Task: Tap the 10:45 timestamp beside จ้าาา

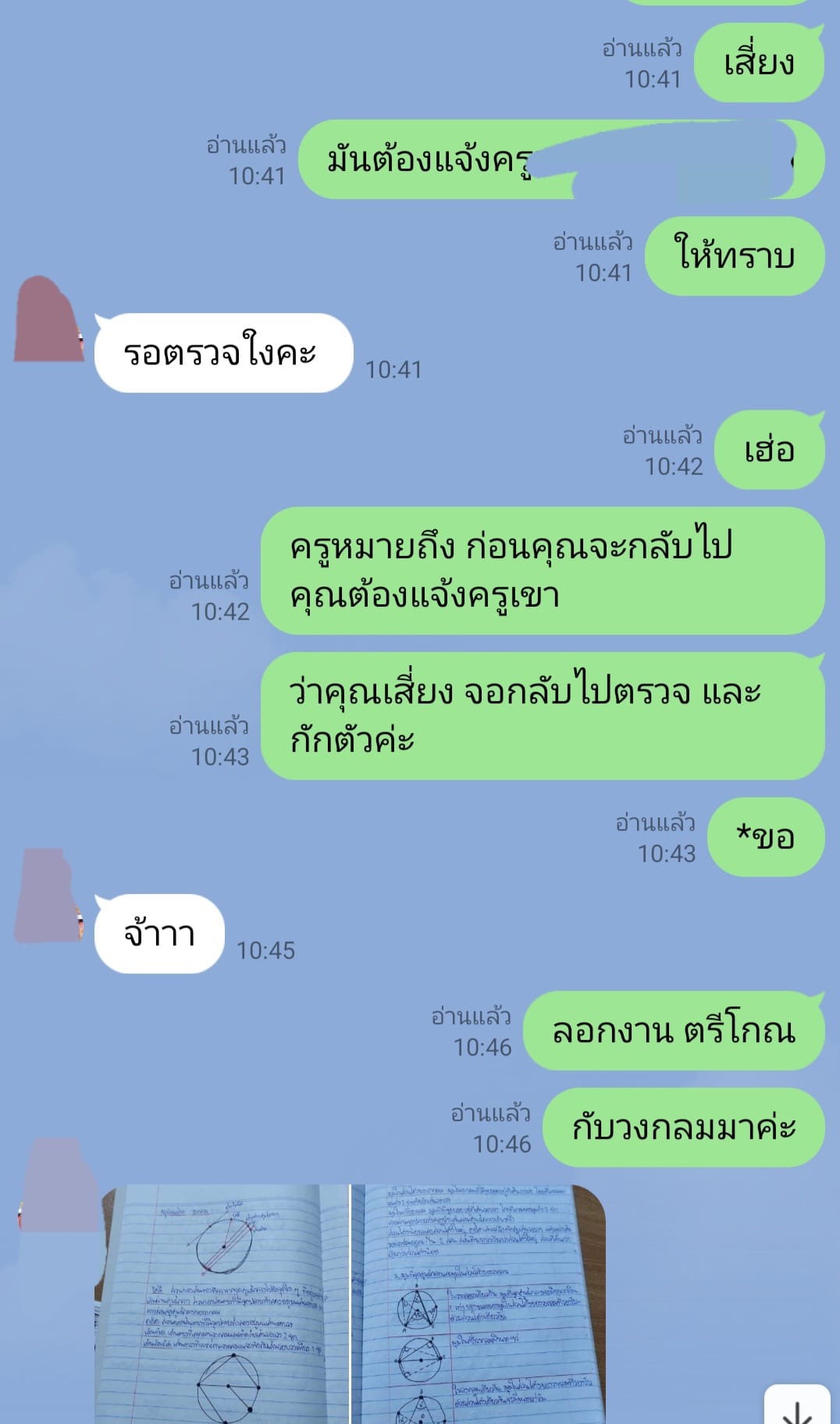Action: [265, 951]
